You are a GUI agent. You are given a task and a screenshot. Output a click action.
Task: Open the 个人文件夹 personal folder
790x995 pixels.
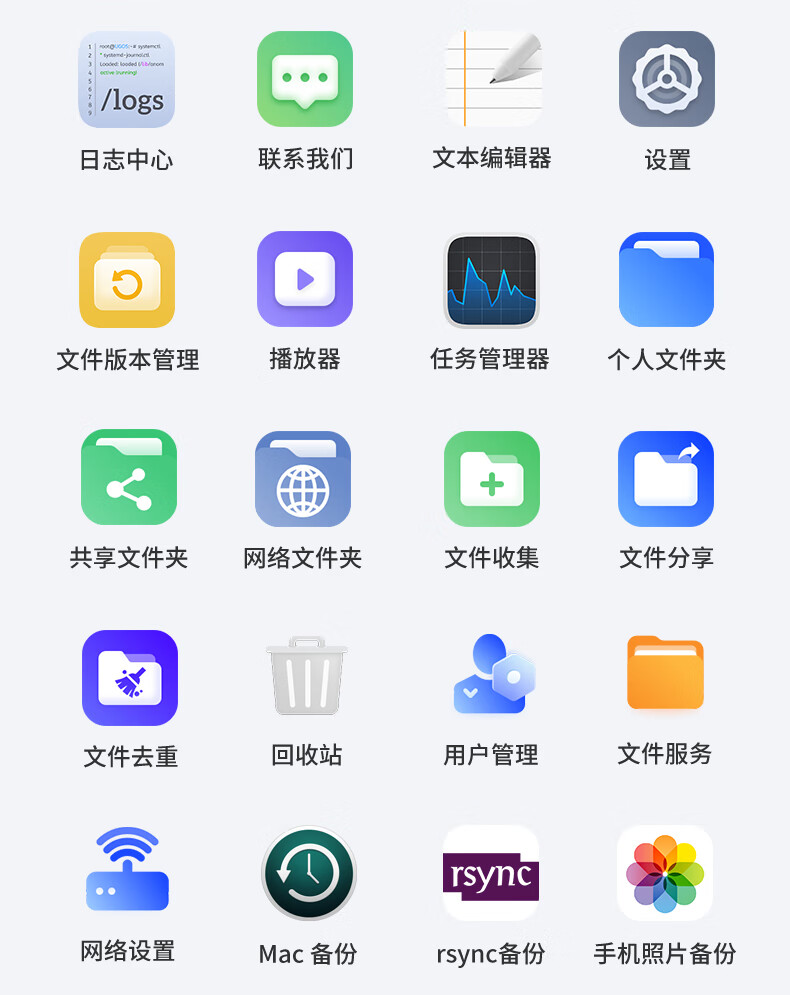click(x=666, y=279)
